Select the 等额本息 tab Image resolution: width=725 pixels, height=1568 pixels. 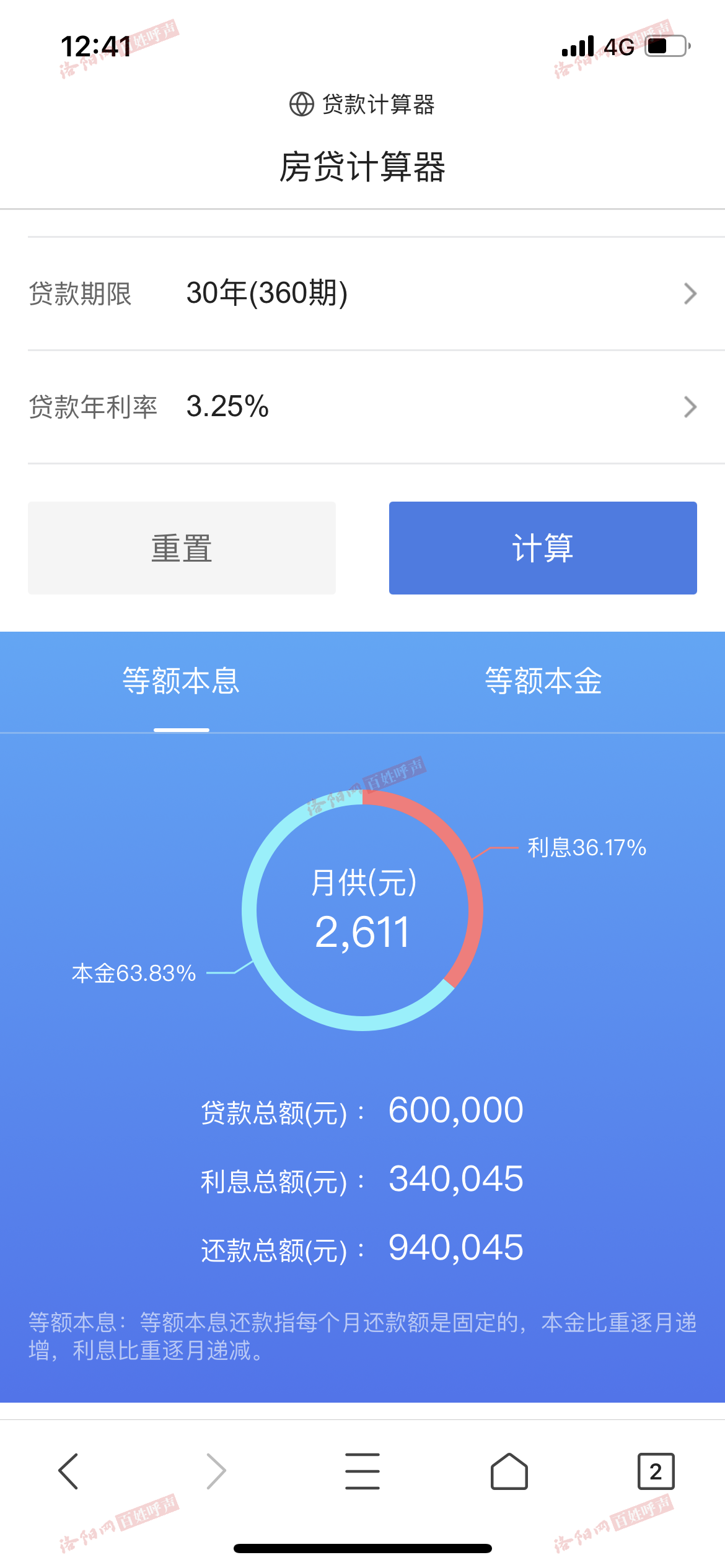[x=181, y=681]
